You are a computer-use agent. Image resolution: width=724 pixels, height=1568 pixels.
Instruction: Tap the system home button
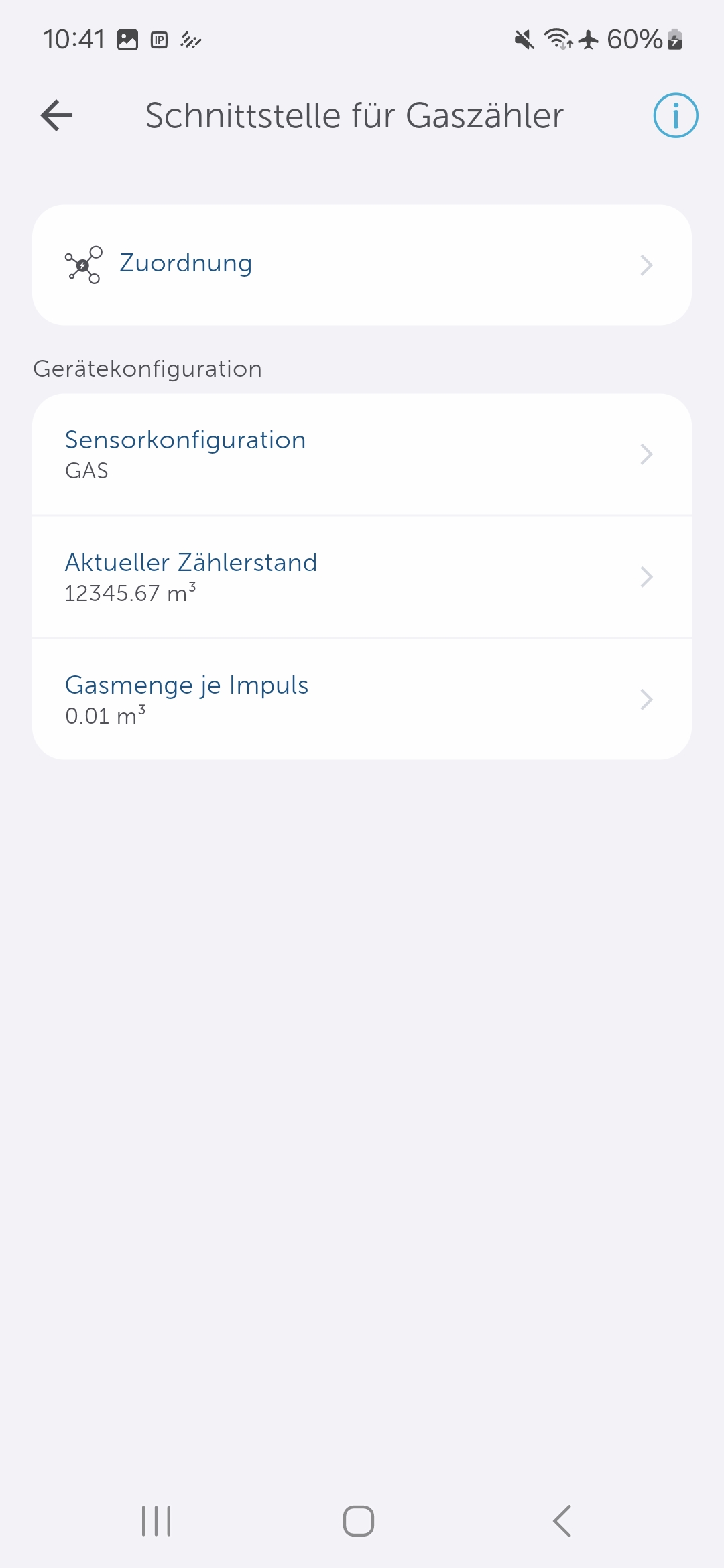(359, 1520)
